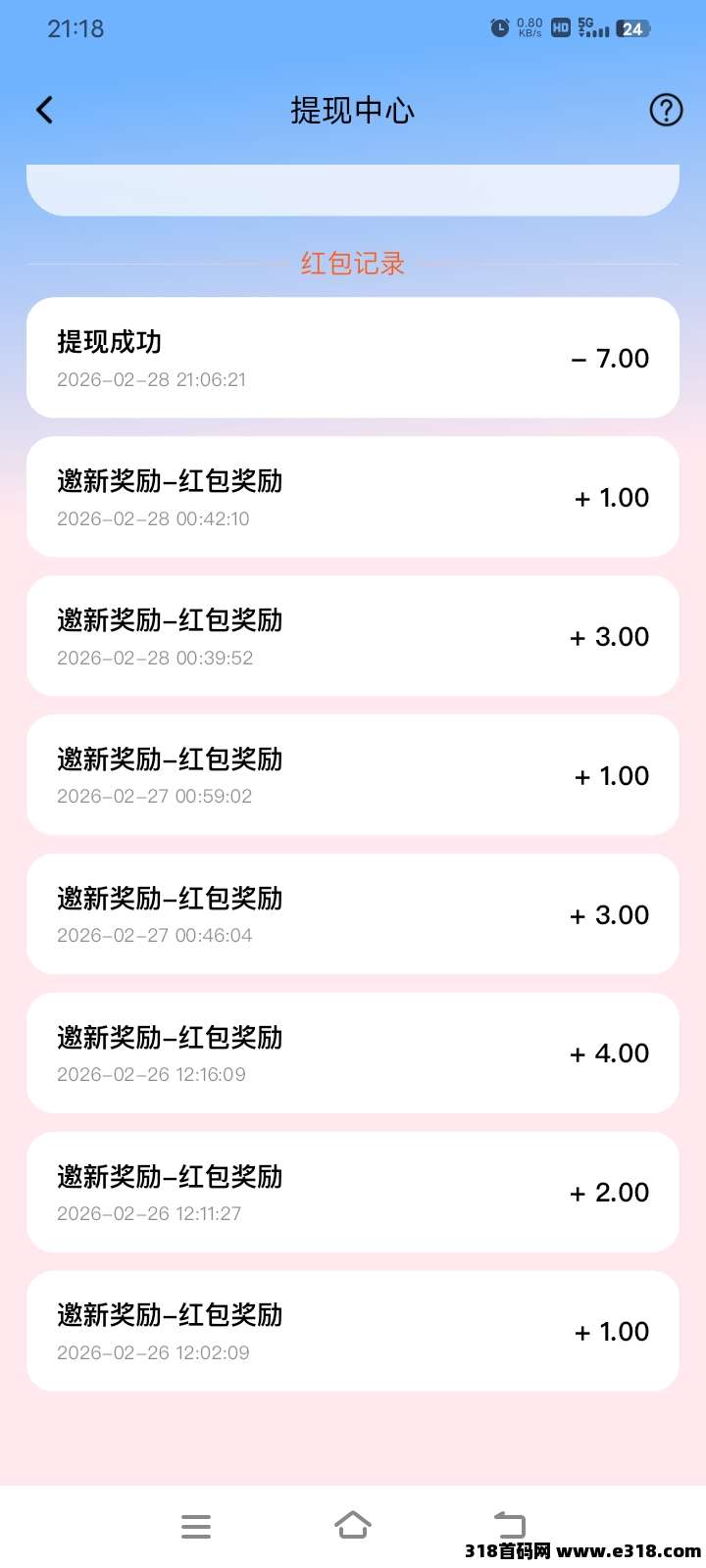Open the +3.00 邀新奖励 record from 2026-02-28
The height and width of the screenshot is (1568, 706).
(353, 636)
